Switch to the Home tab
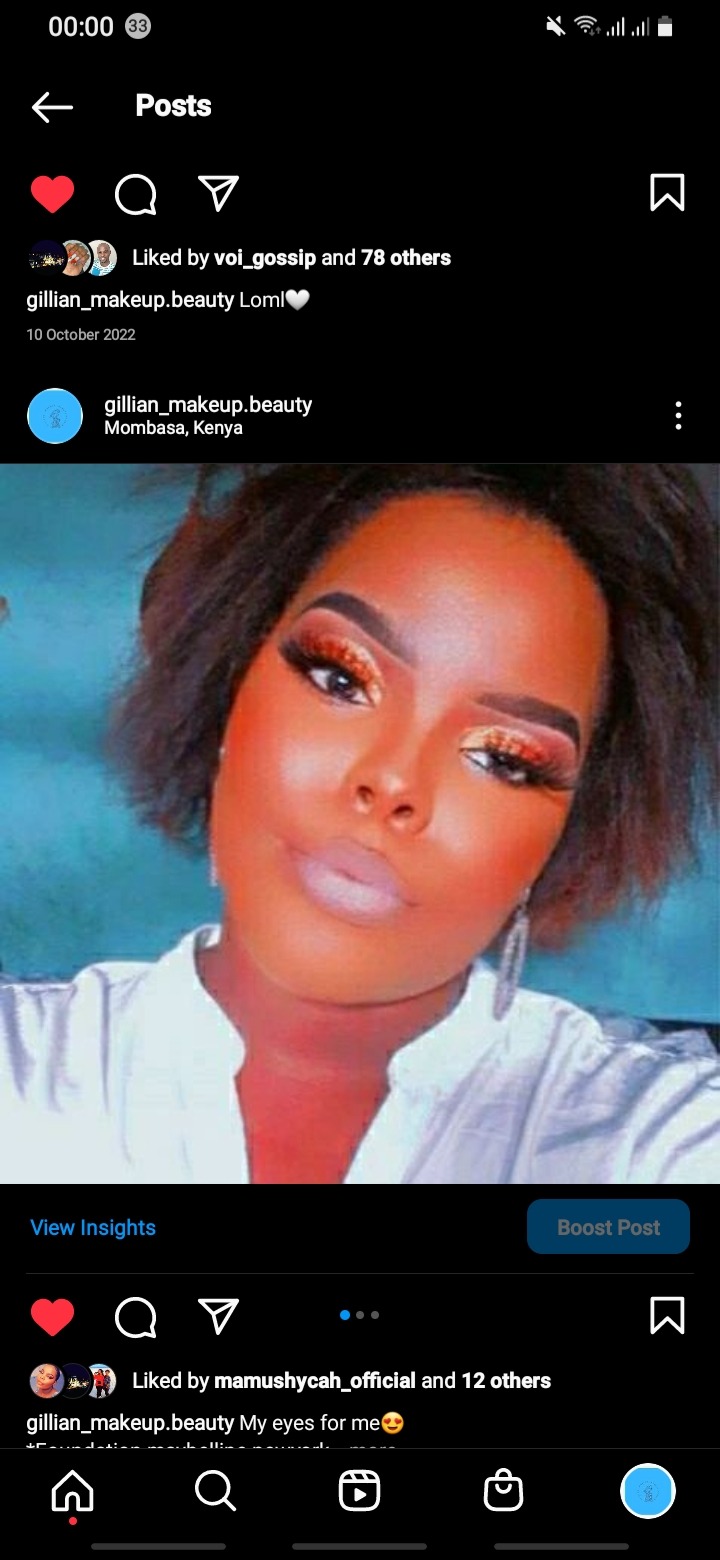Screen dimensions: 720x1560 click(72, 1492)
